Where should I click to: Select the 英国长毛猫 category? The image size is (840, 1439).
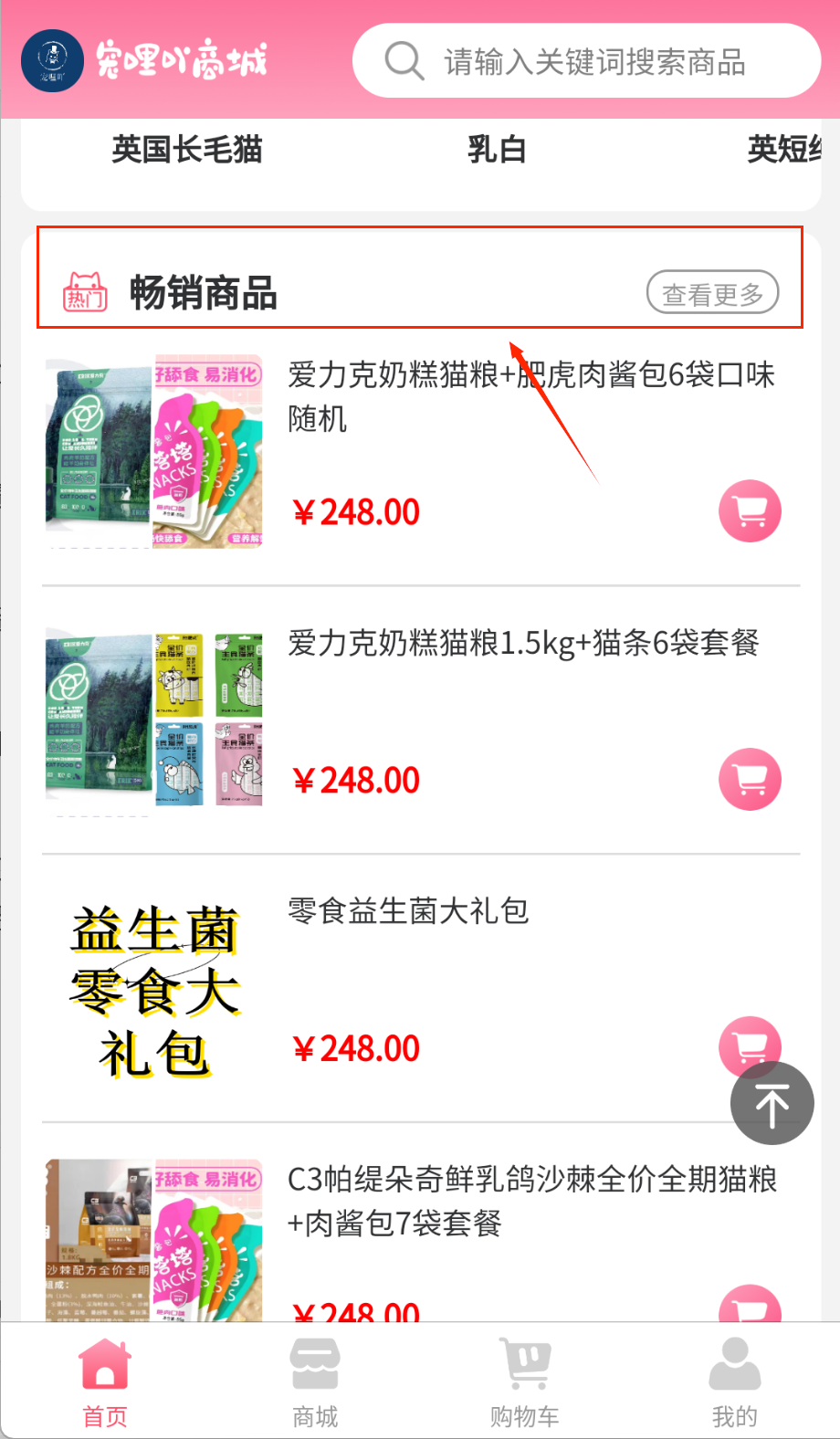click(x=187, y=149)
